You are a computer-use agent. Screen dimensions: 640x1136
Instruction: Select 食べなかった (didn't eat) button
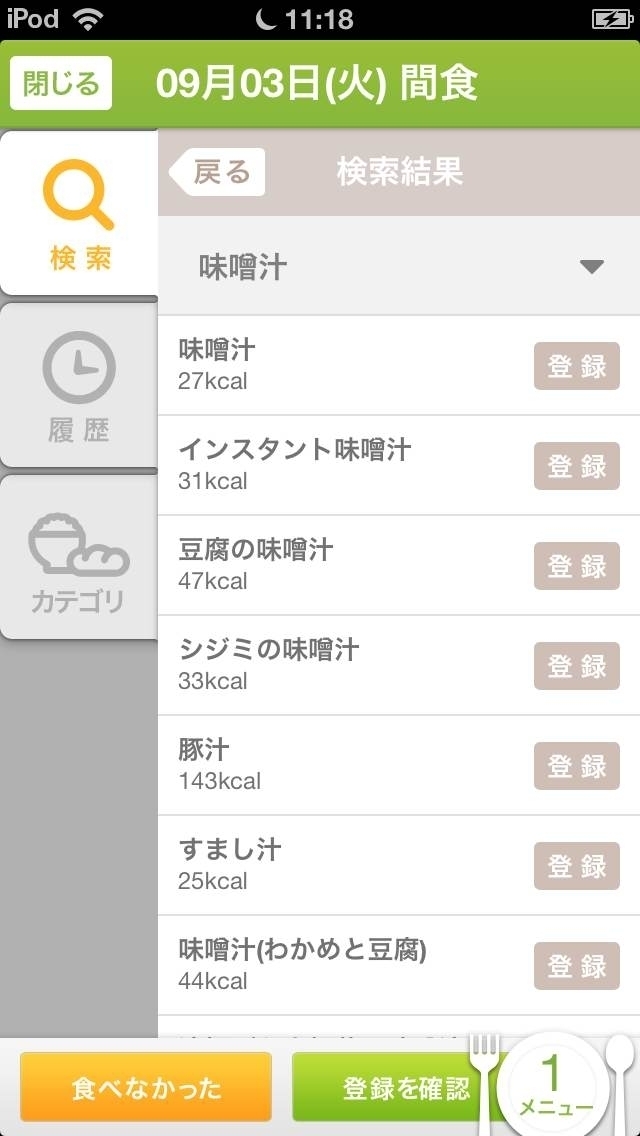[x=146, y=1087]
